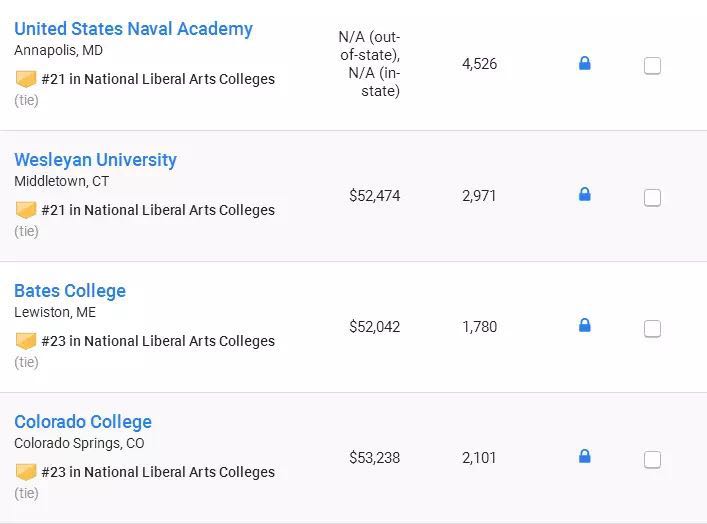
Task: Check the United States Naval Academy checkbox
Action: [652, 66]
